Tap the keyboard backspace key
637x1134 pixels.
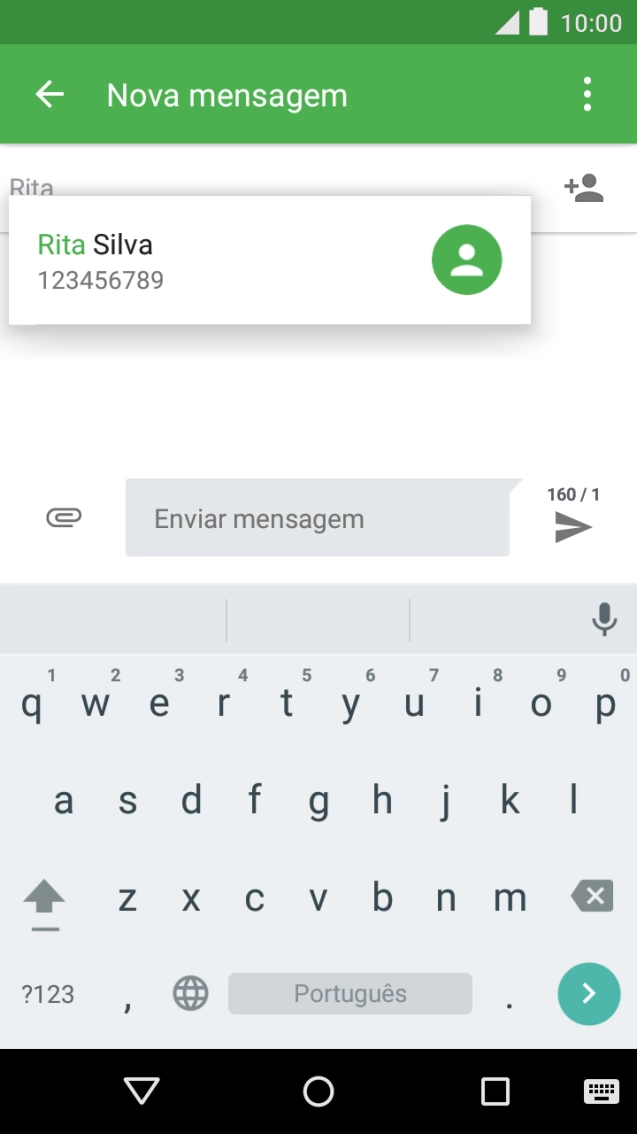coord(592,897)
